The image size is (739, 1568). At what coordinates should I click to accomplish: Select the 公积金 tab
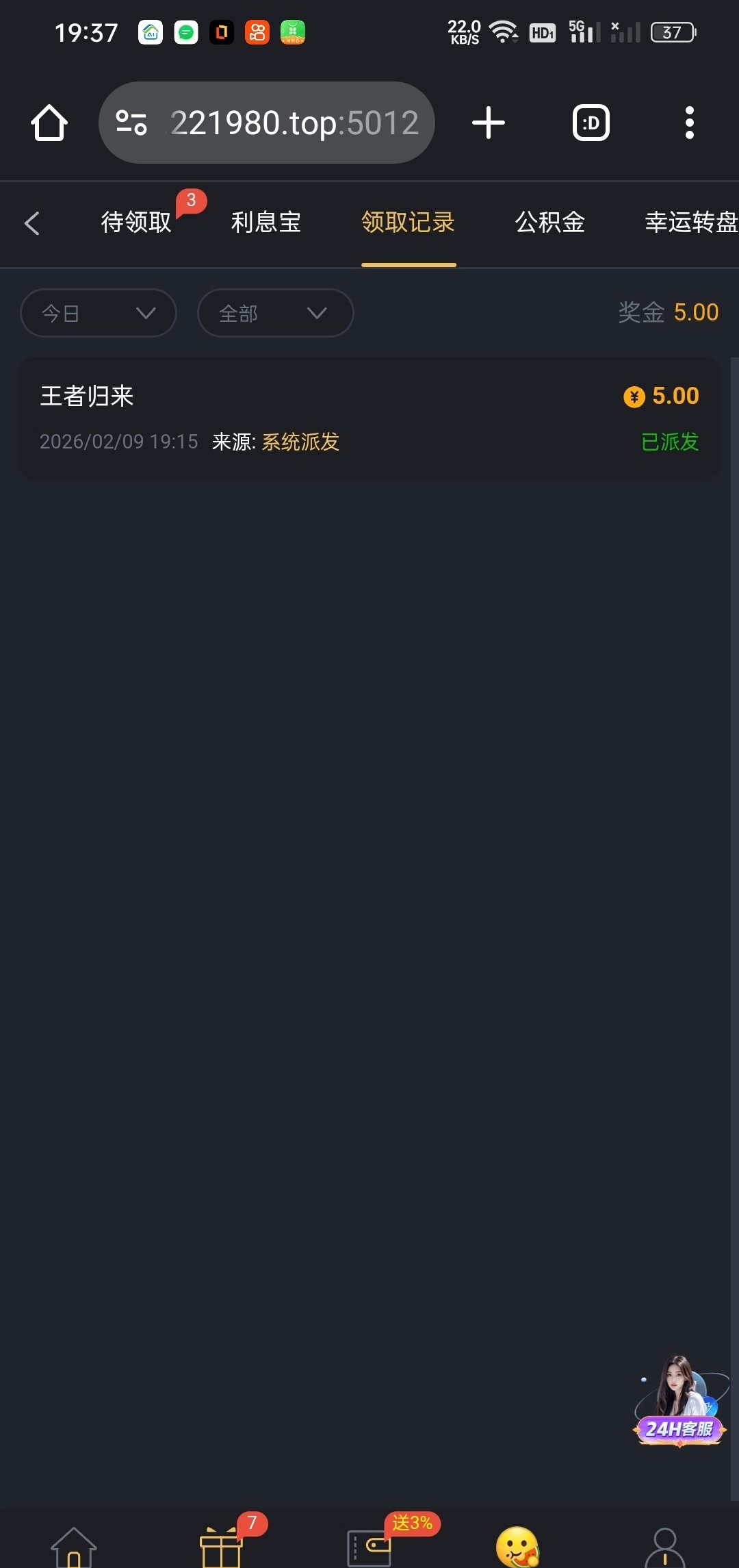(549, 222)
